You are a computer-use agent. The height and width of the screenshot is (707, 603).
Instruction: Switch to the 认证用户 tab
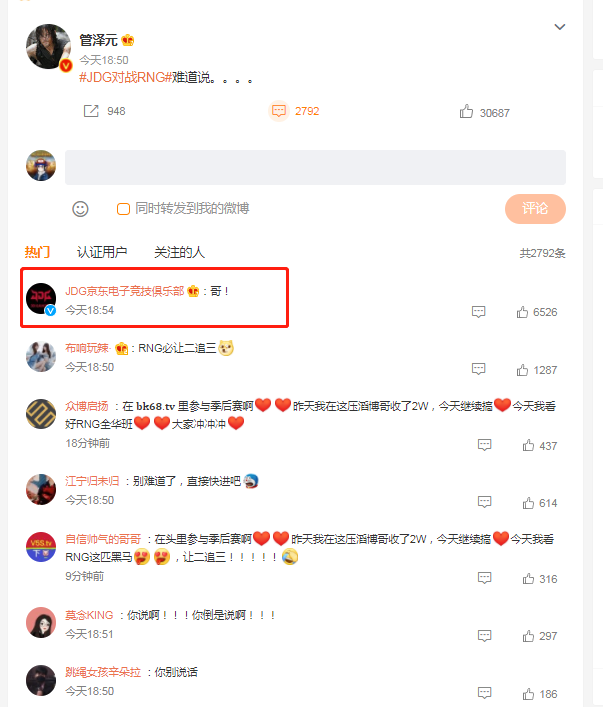tap(102, 252)
